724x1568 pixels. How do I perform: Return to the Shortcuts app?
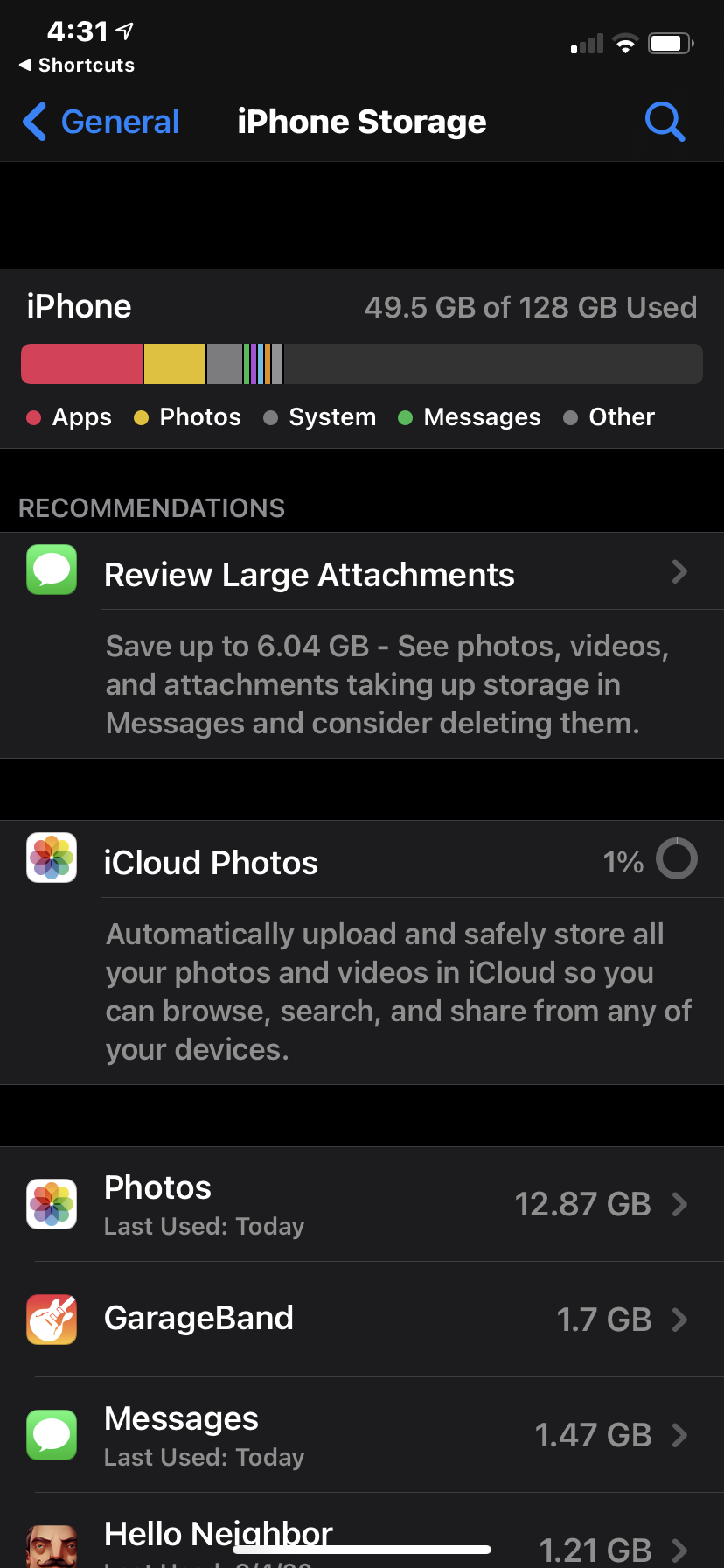click(77, 65)
